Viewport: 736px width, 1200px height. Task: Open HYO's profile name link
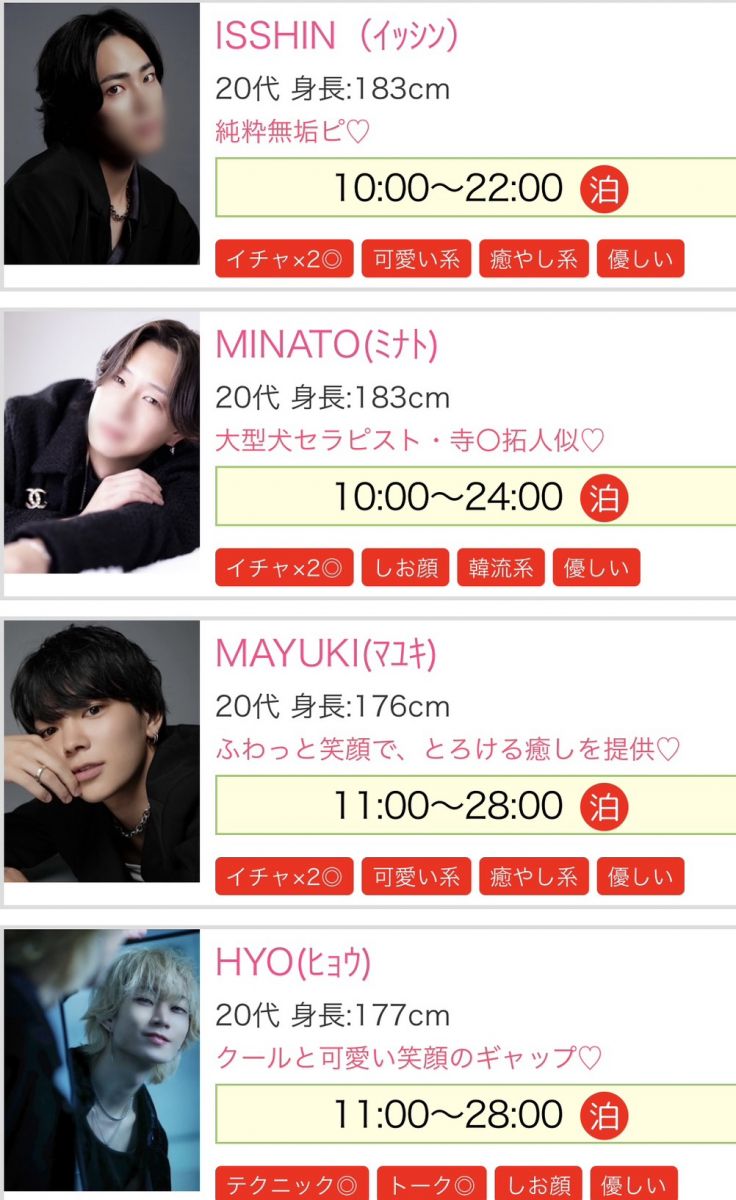[293, 962]
